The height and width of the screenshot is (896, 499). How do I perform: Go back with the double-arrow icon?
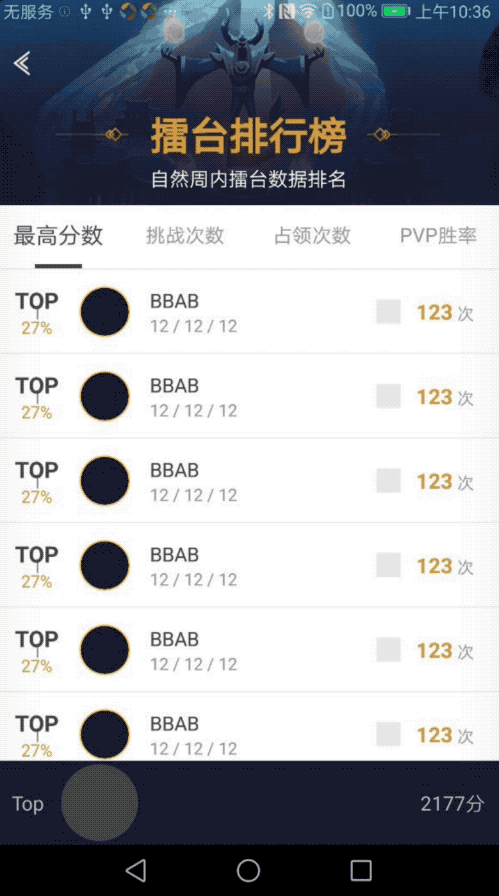(x=22, y=63)
